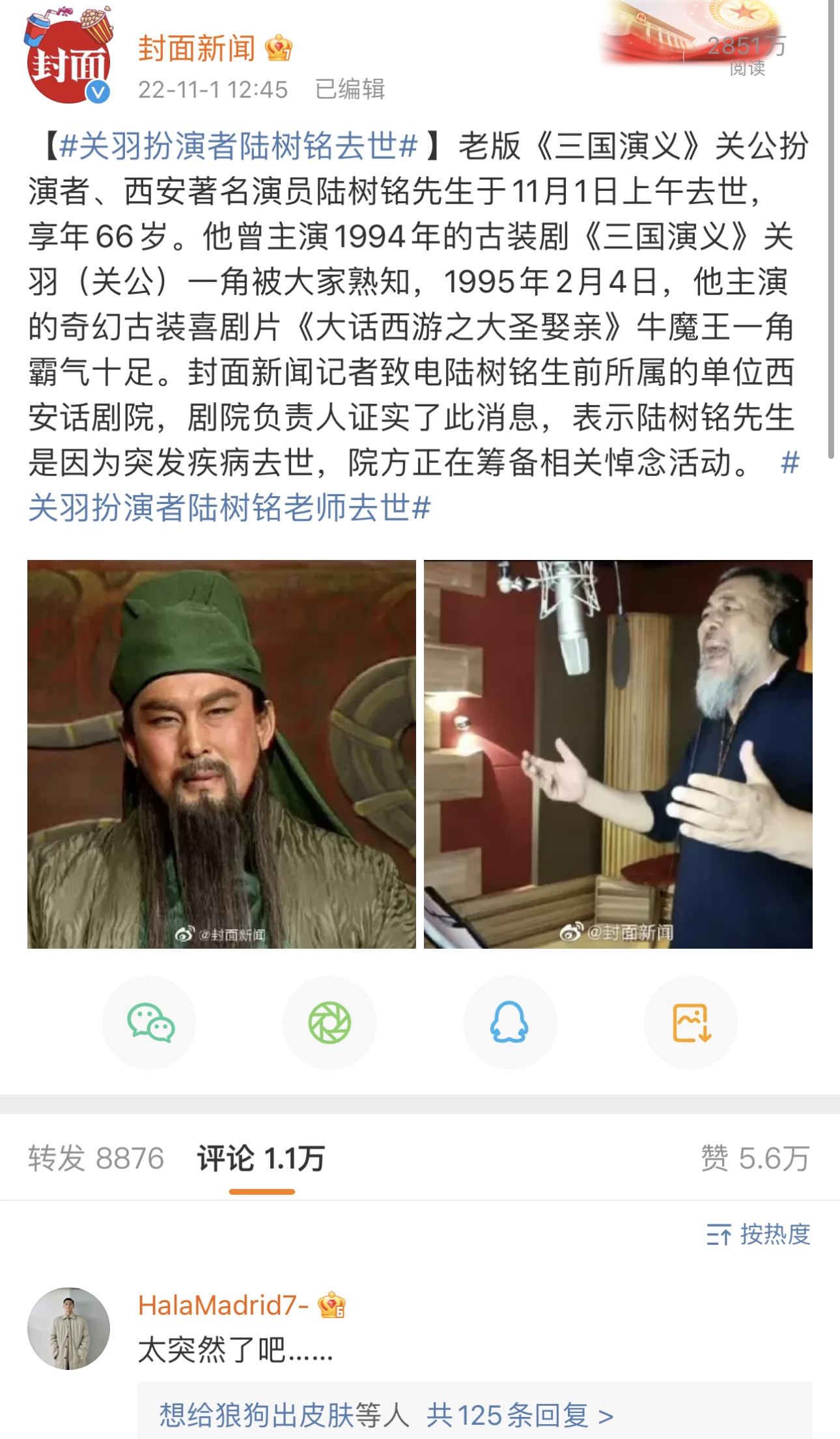Viewport: 840px width, 1439px height.
Task: Open hashtag #关羽扮演者陆树铭老师去世#
Action: click(x=229, y=508)
